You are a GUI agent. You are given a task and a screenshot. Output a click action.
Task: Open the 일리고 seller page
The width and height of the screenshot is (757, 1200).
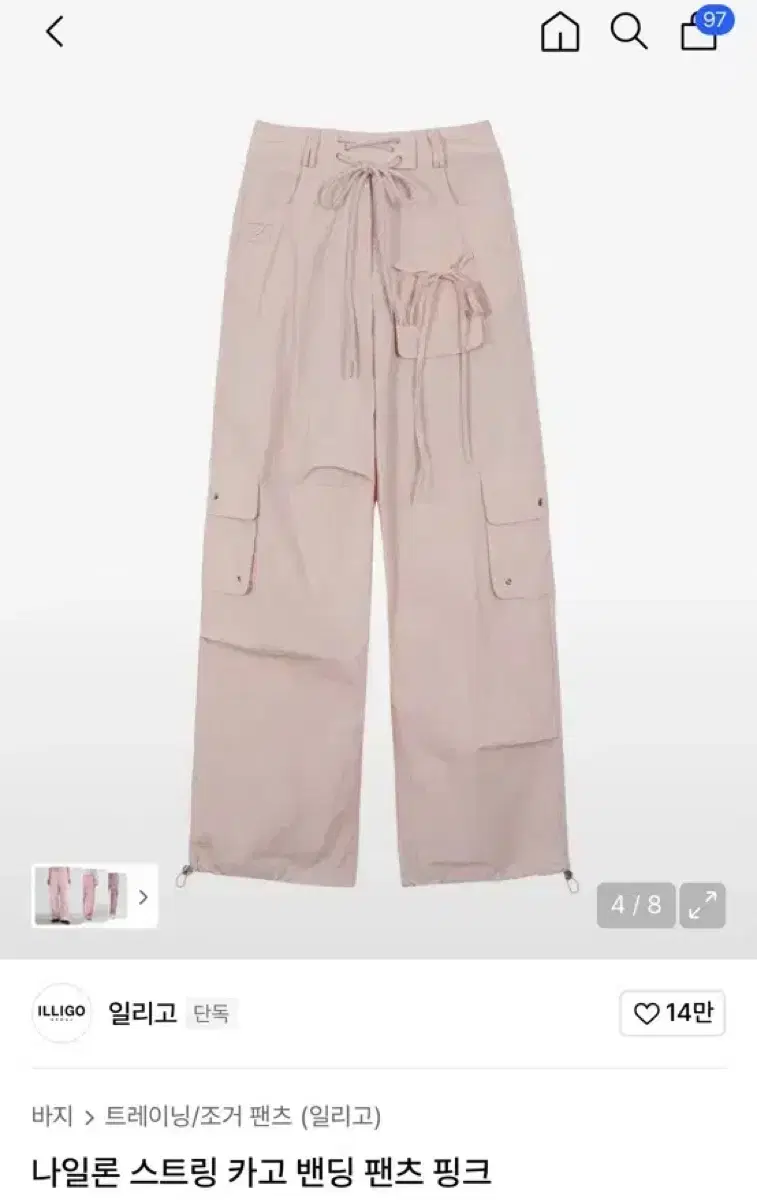(141, 1014)
